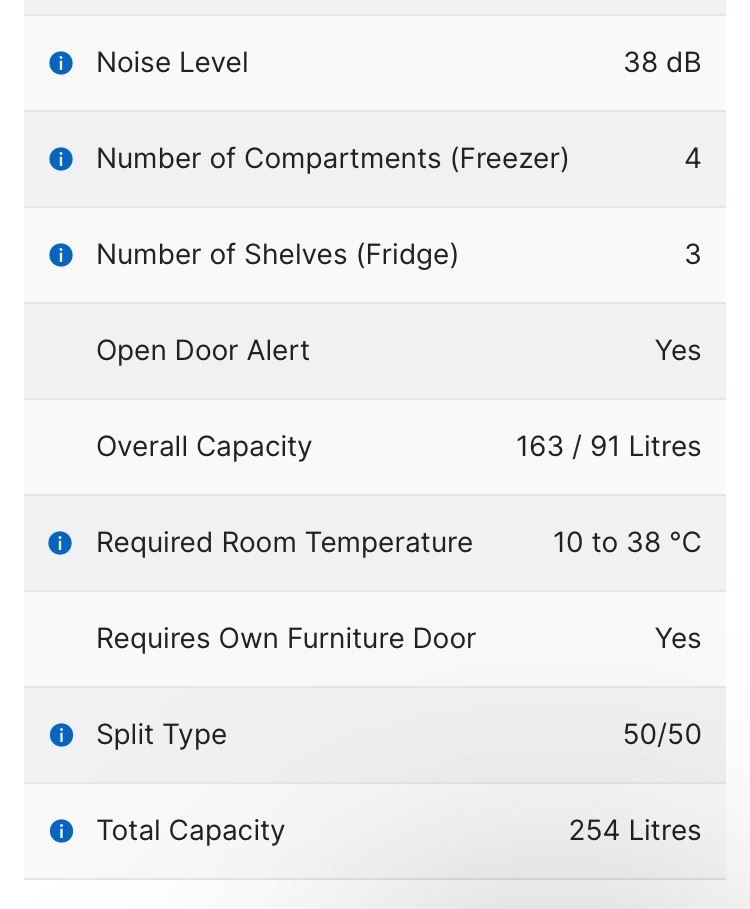Open the Split Type info icon
This screenshot has width=750, height=909.
pyautogui.click(x=61, y=735)
